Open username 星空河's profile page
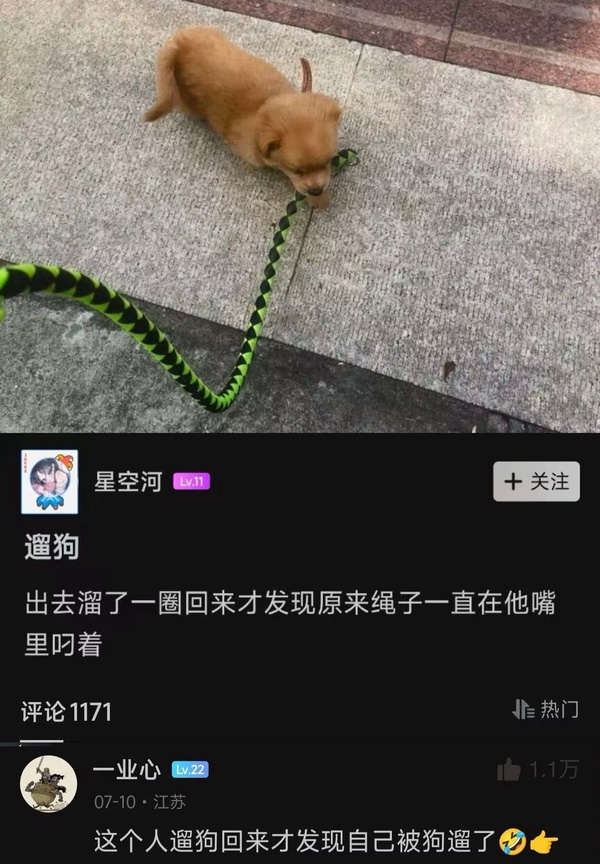The image size is (600, 864). point(128,482)
